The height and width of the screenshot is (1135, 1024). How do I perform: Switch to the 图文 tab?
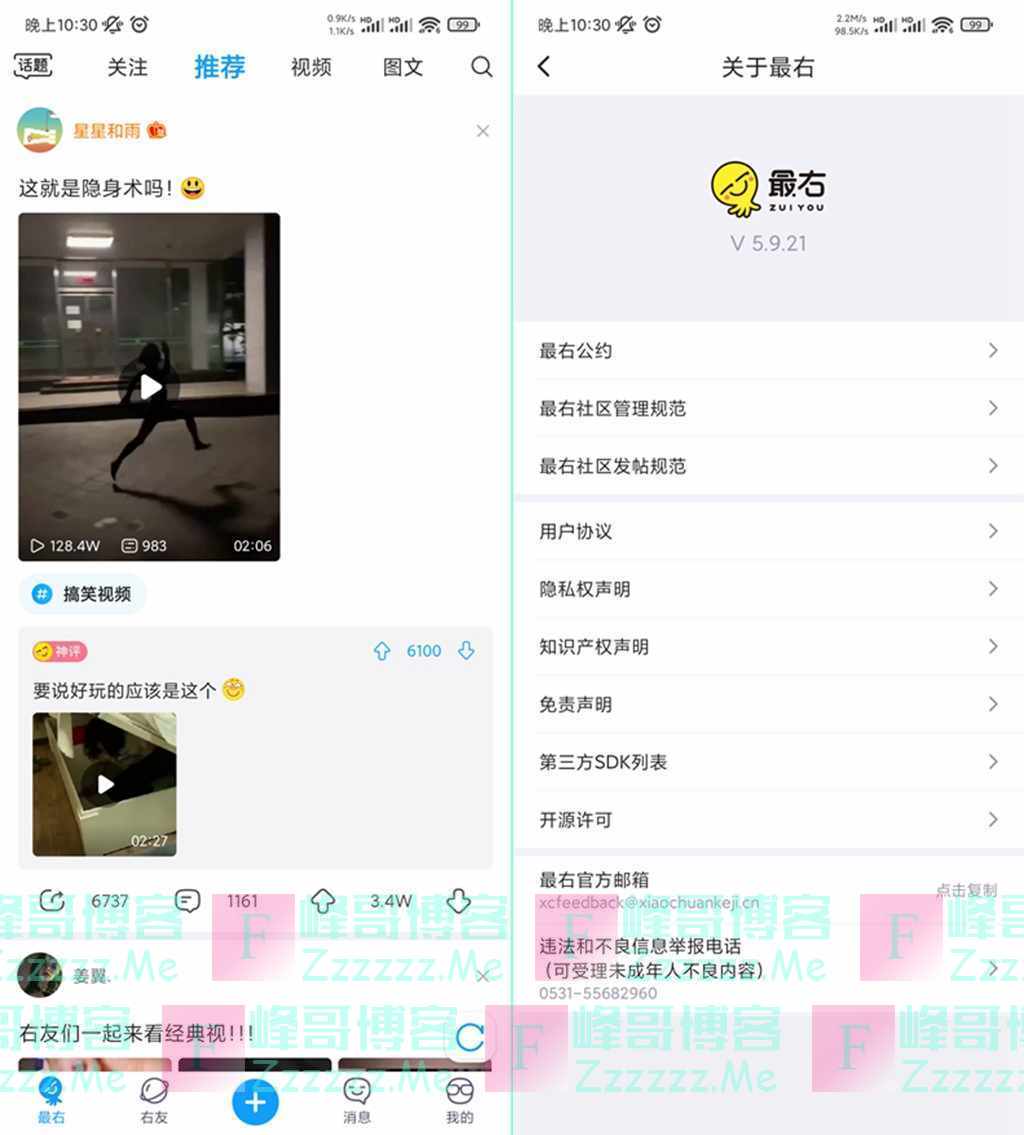click(403, 67)
